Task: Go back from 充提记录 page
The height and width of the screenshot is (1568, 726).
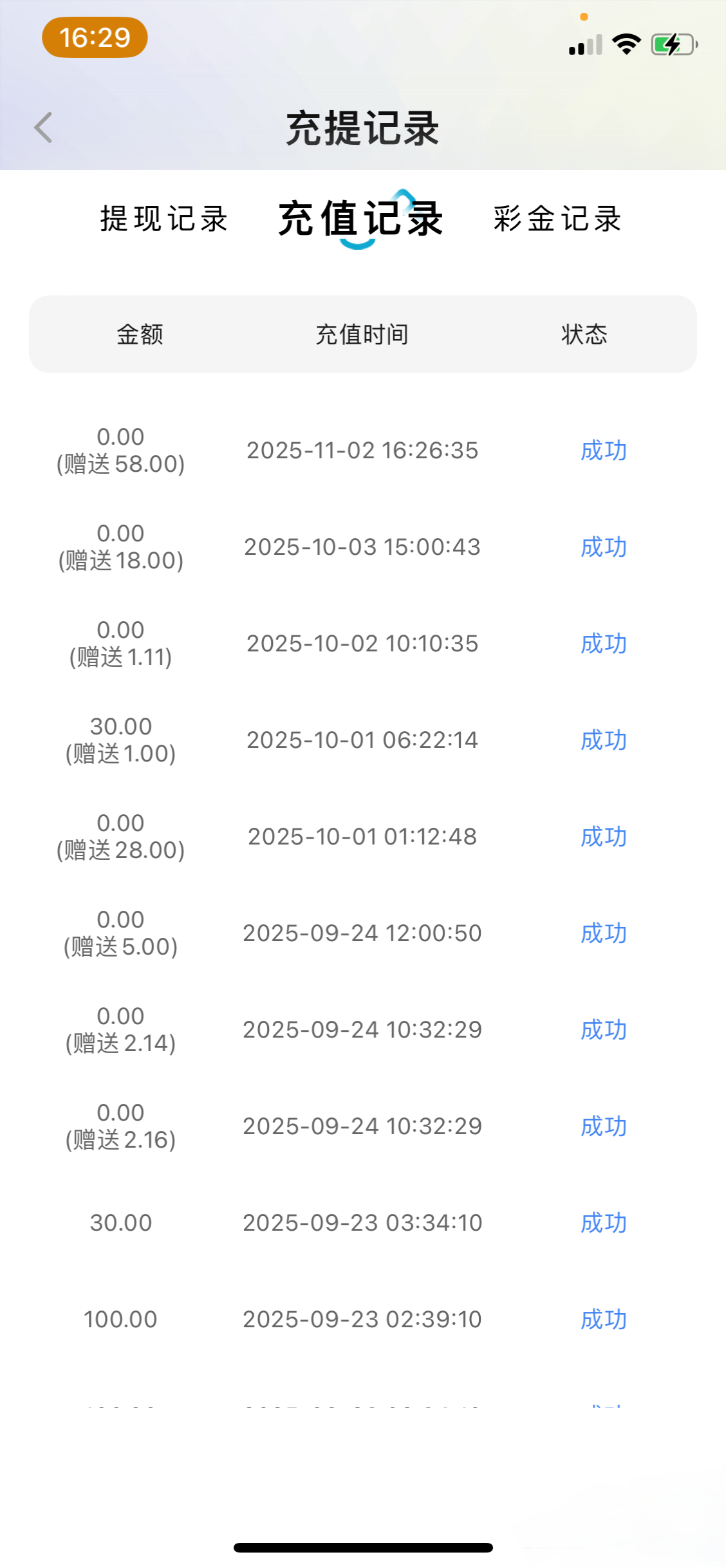Action: (43, 127)
